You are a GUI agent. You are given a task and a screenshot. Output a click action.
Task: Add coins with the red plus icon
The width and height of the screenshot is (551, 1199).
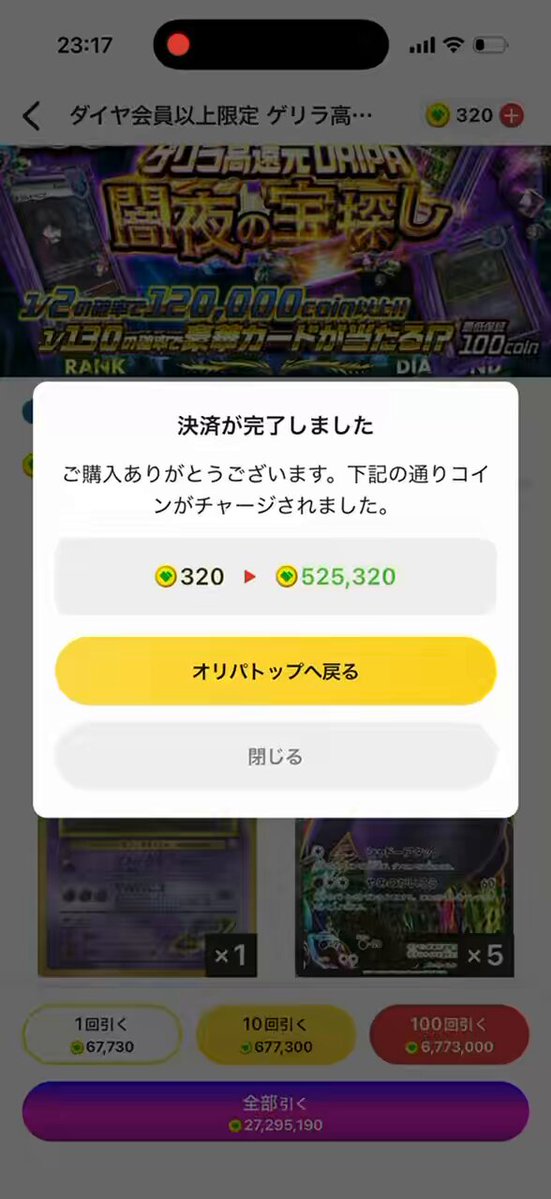click(511, 116)
